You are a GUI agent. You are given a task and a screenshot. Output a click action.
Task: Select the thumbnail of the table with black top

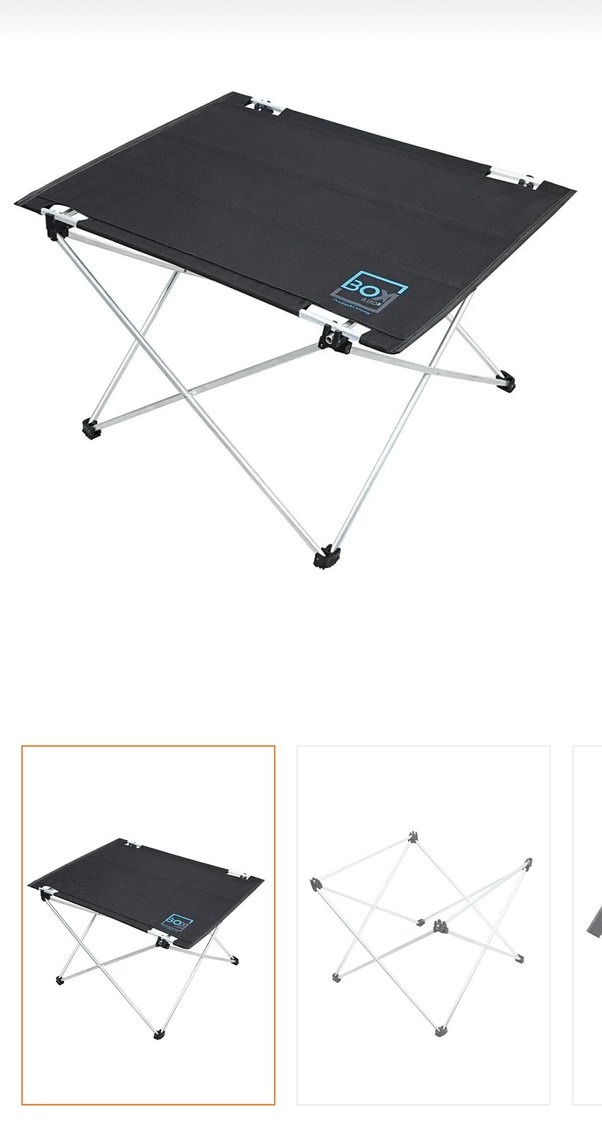click(148, 924)
